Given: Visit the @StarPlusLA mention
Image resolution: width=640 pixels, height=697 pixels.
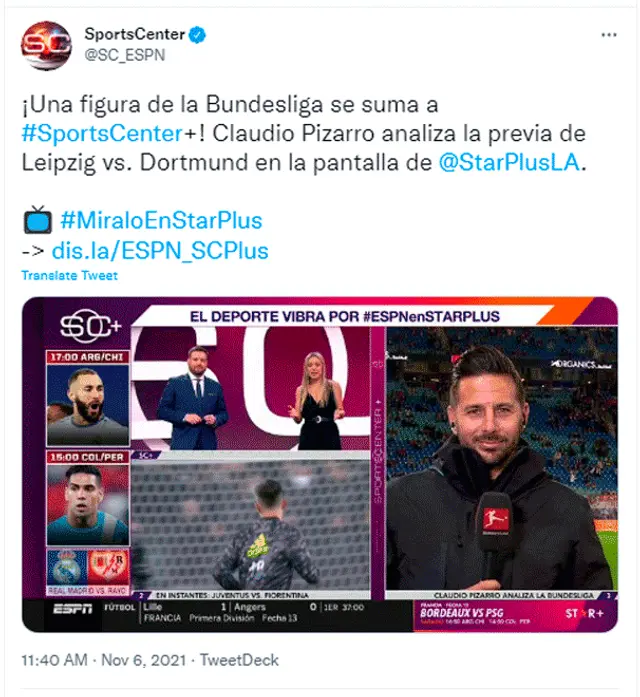Looking at the screenshot, I should [508, 162].
